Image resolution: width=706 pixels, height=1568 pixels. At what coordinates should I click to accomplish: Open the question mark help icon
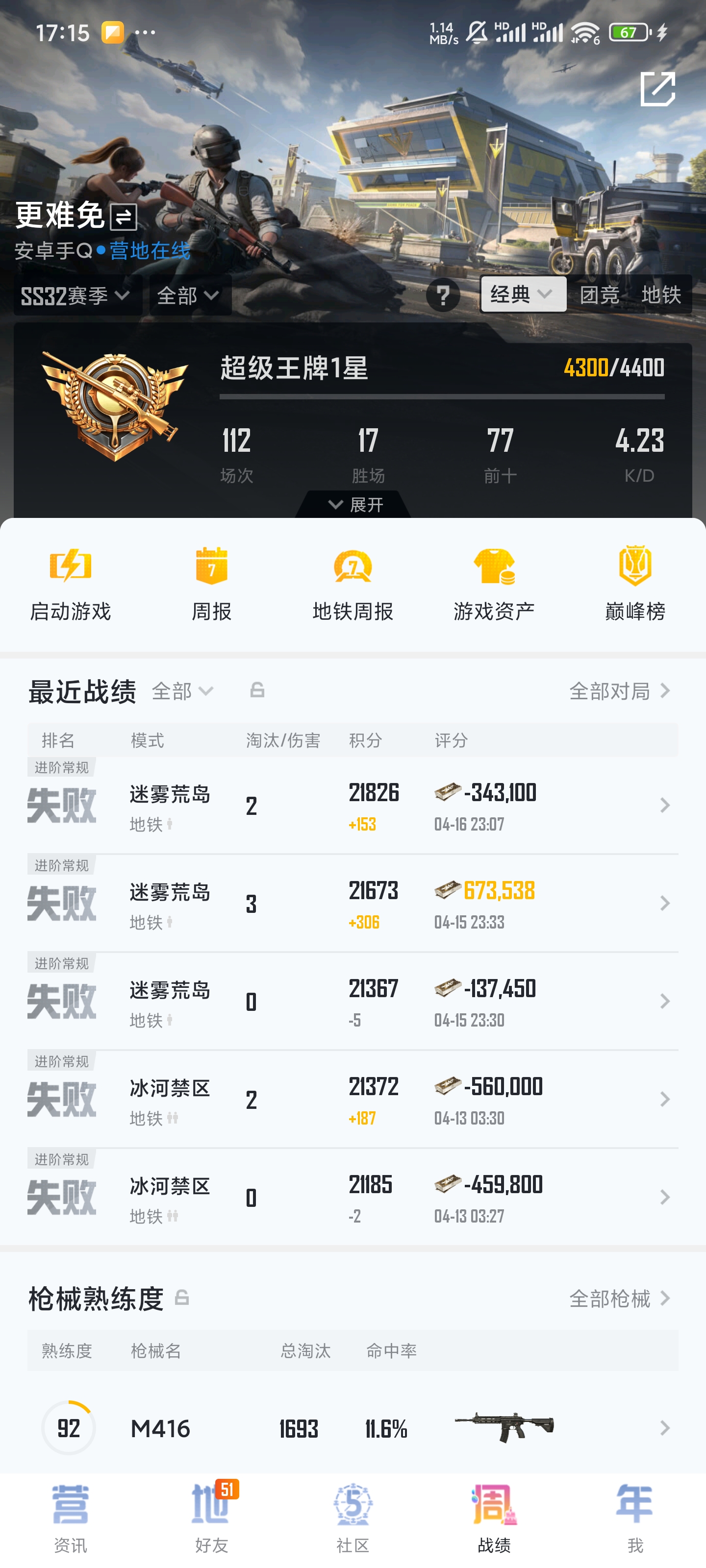443,296
